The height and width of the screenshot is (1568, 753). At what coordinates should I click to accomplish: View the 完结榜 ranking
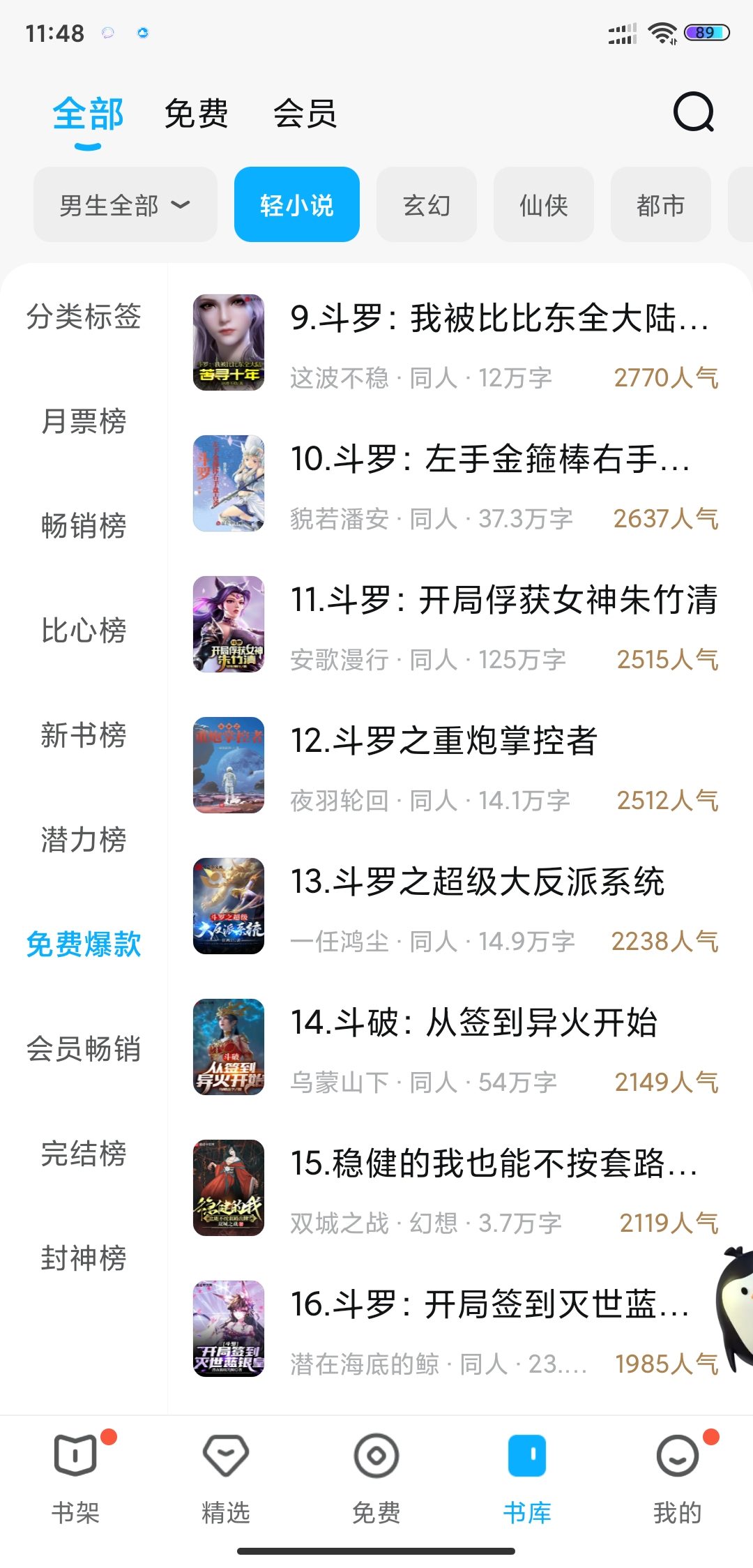coord(84,1154)
